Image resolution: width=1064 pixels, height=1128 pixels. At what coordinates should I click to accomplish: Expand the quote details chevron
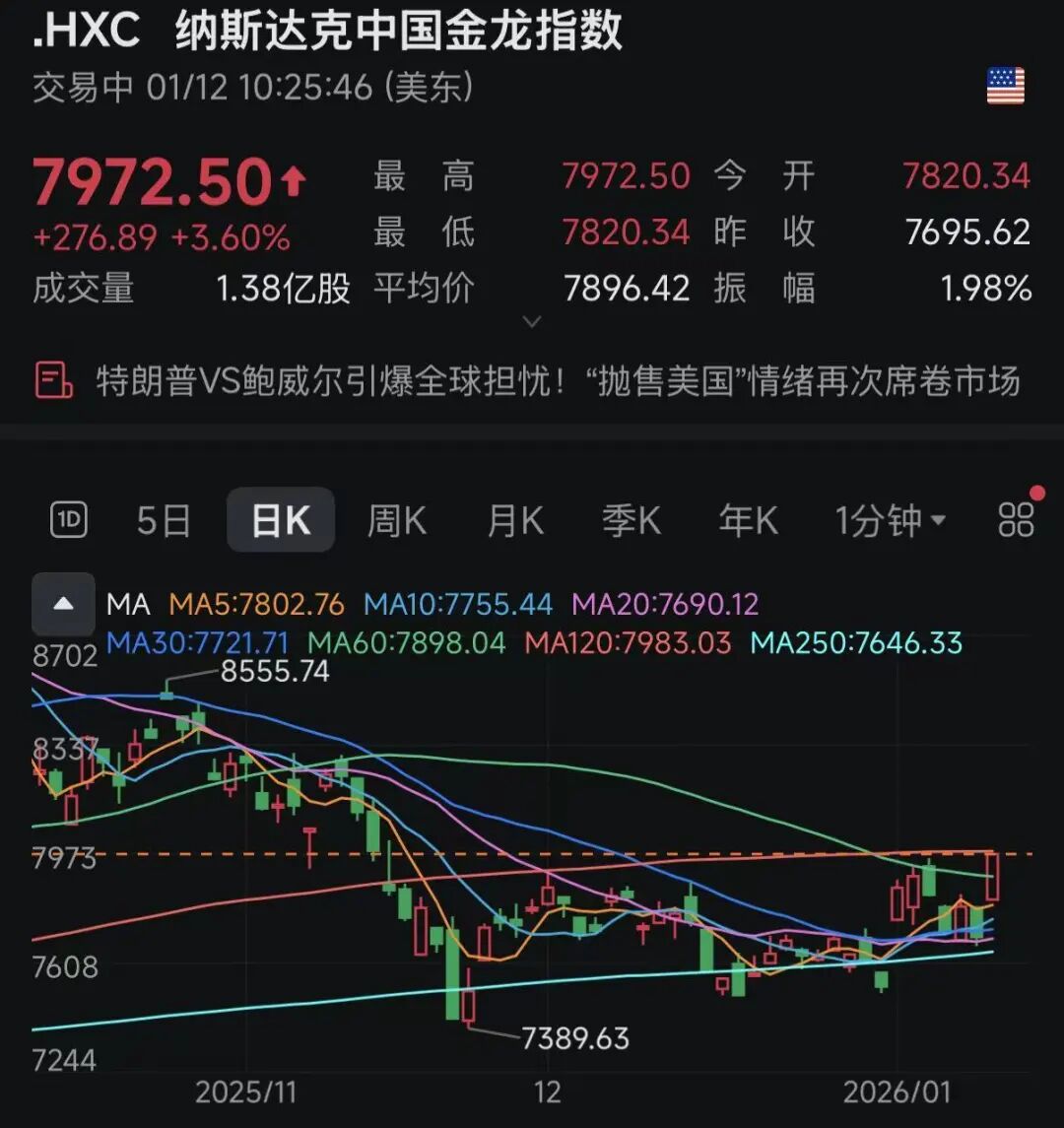tap(532, 322)
